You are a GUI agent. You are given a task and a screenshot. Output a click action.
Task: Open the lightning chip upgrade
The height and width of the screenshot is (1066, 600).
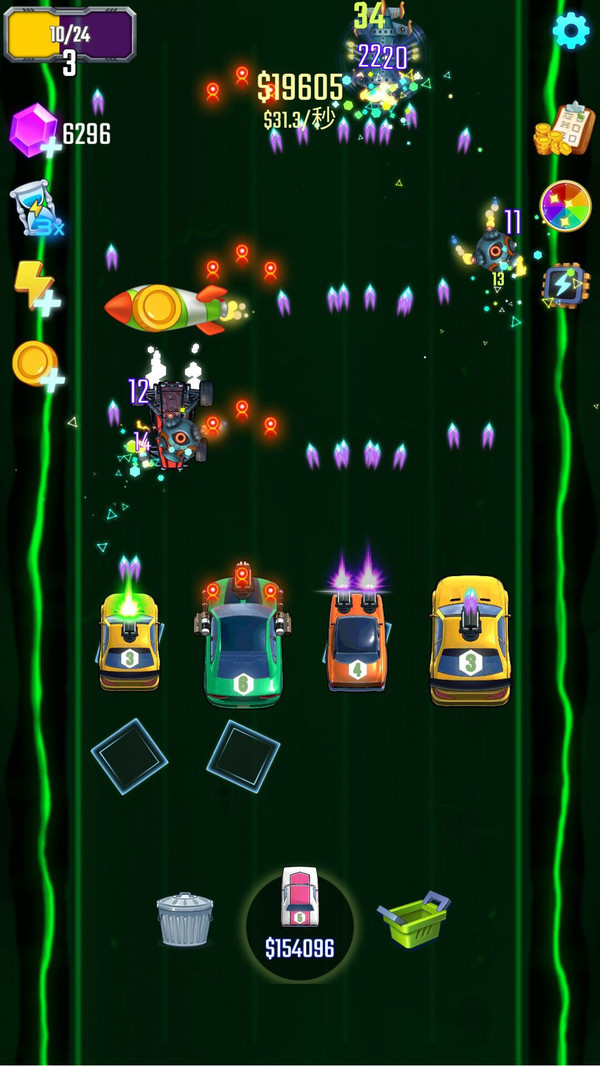565,286
